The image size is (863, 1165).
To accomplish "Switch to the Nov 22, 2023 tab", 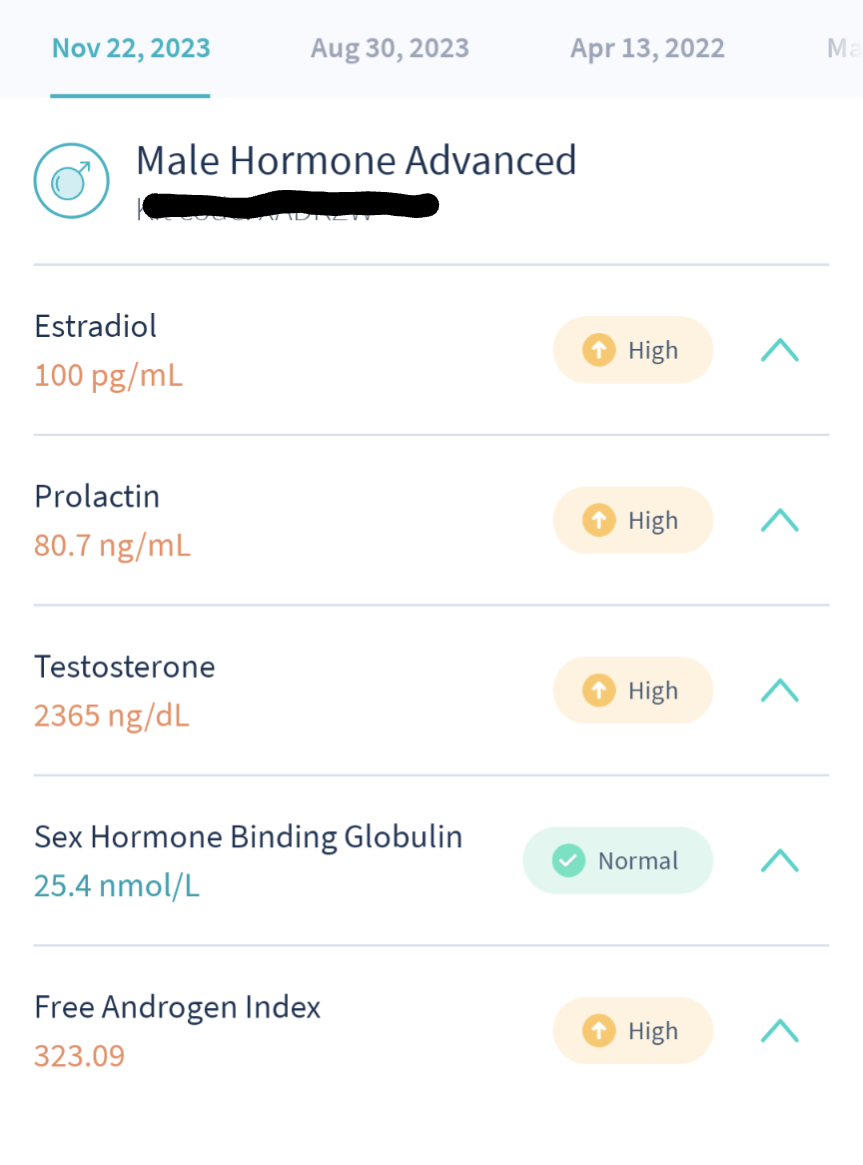I will (131, 48).
